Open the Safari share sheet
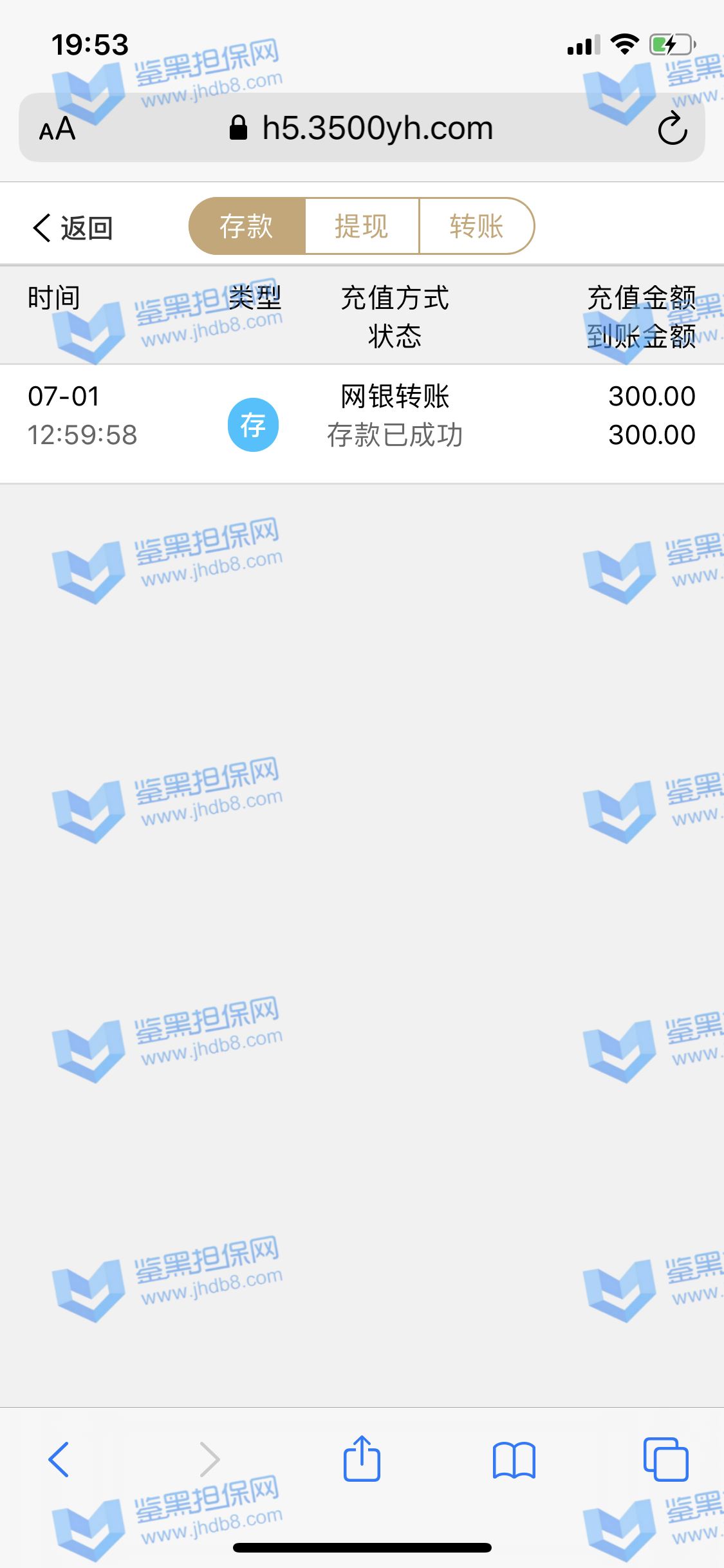 [x=362, y=1459]
